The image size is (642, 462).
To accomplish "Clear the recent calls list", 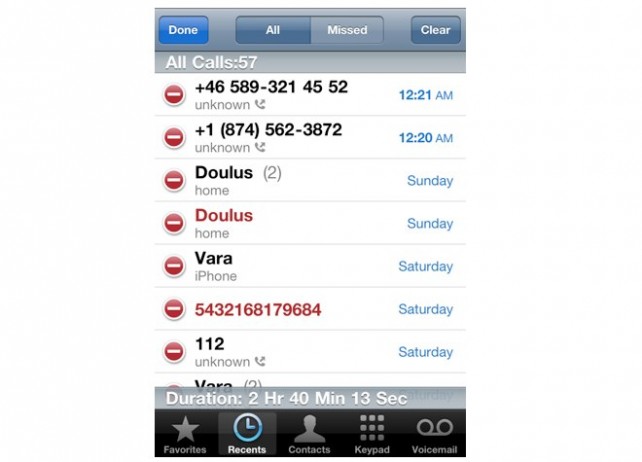I will pos(435,30).
